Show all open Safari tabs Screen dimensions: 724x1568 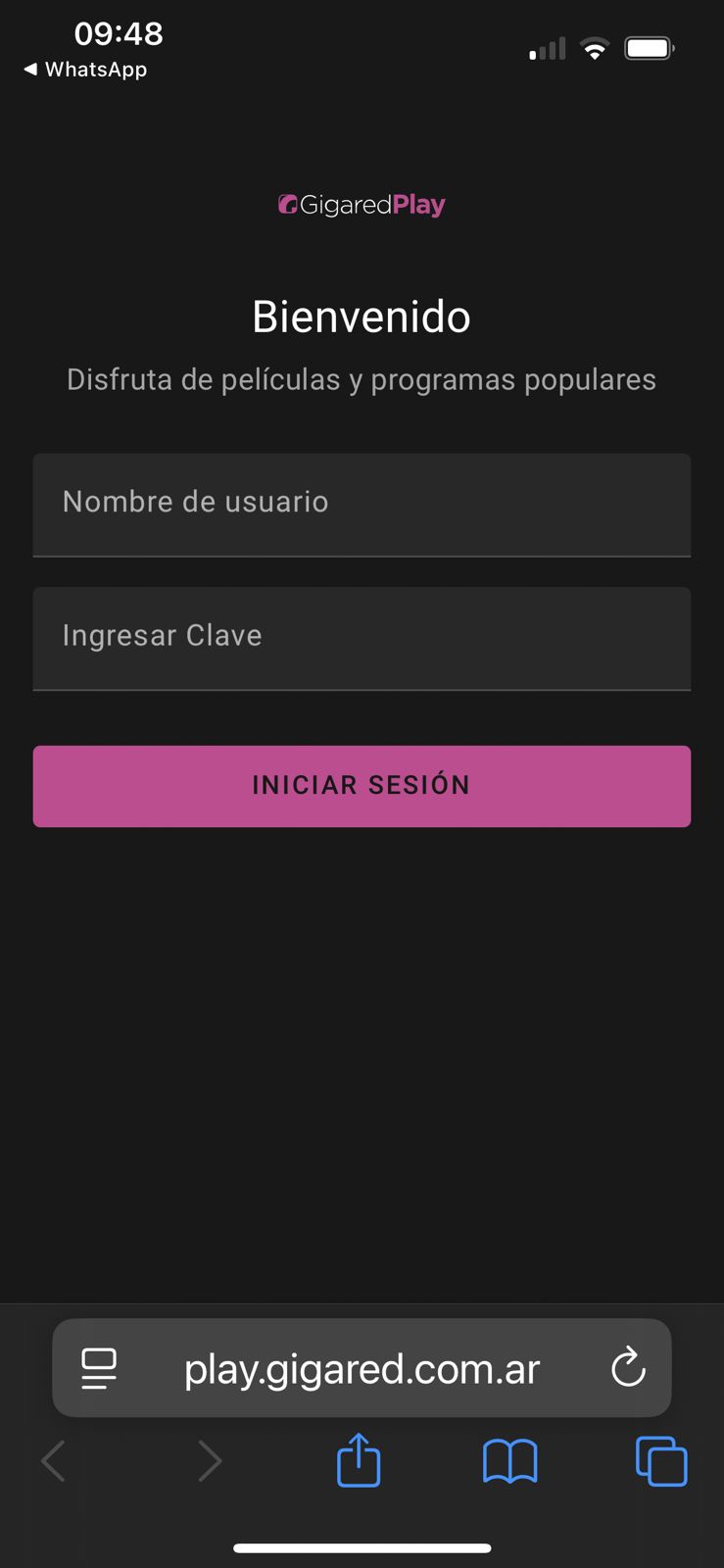coord(661,1460)
